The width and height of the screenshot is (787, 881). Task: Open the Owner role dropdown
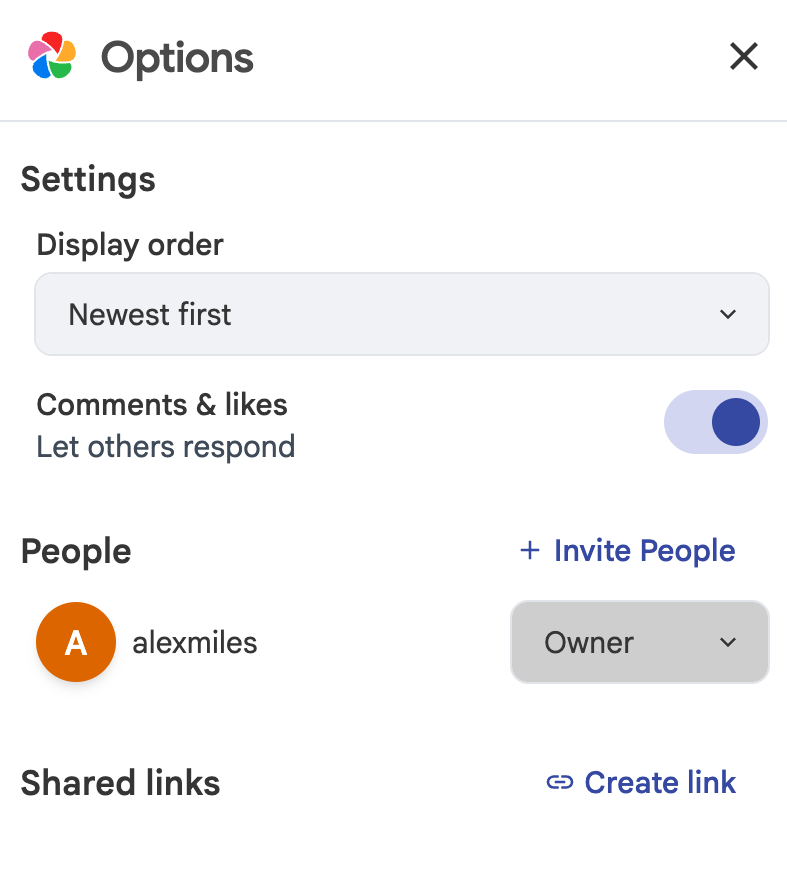(639, 643)
